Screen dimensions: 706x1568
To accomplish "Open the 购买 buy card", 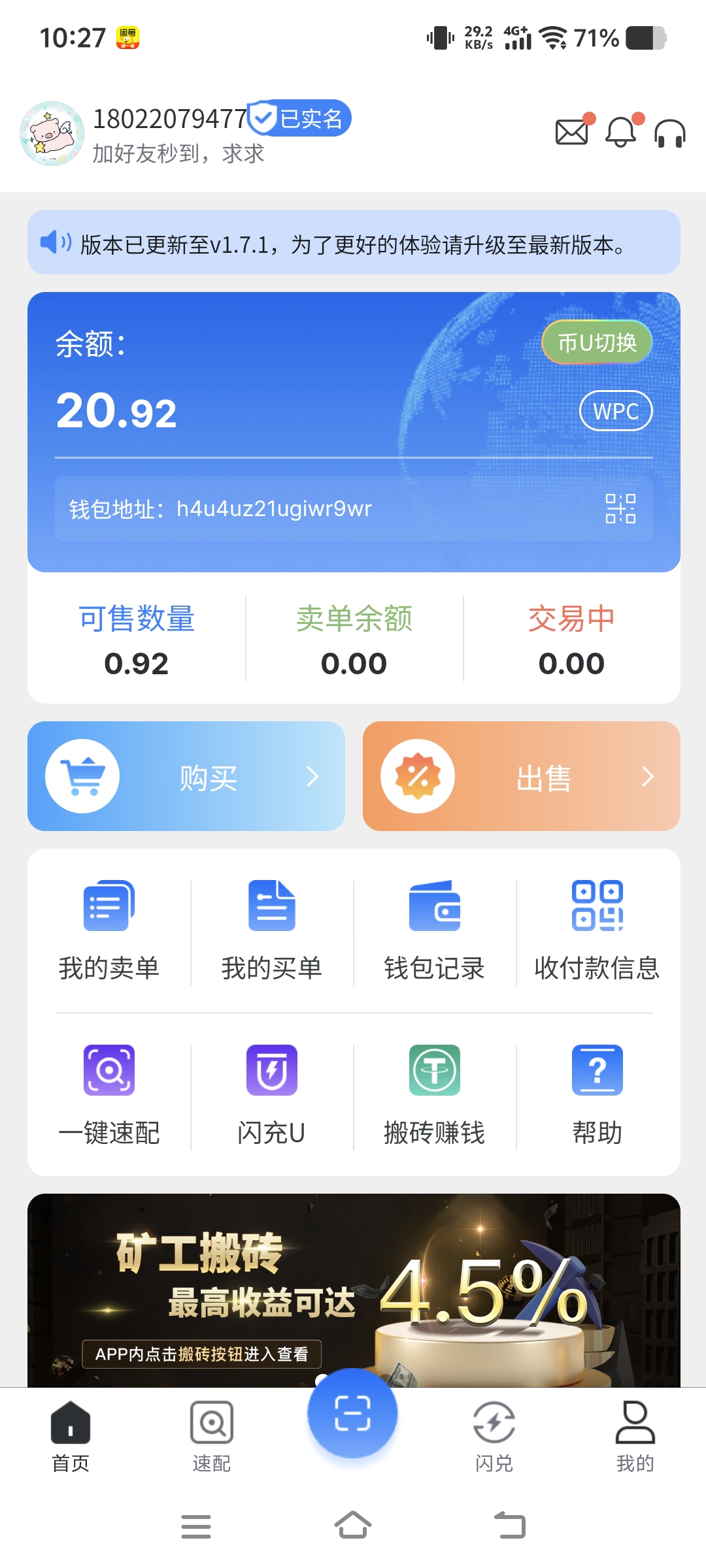I will (186, 776).
